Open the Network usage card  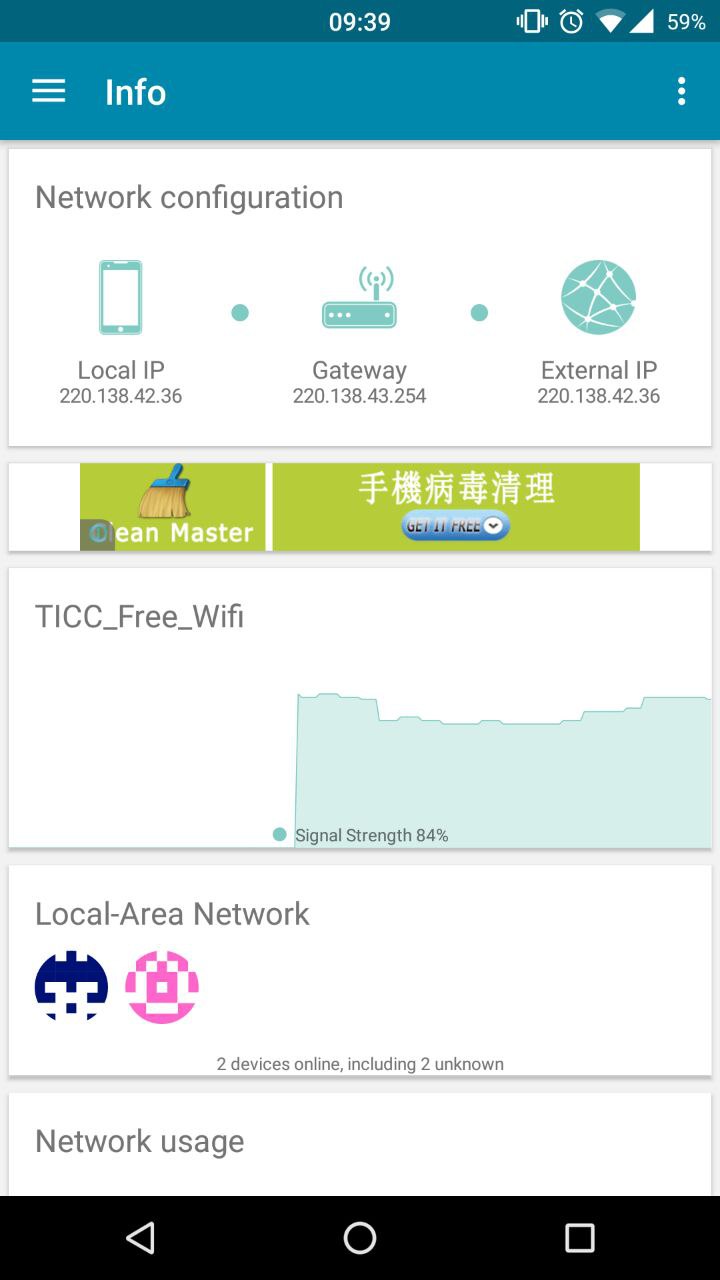pyautogui.click(x=359, y=1142)
